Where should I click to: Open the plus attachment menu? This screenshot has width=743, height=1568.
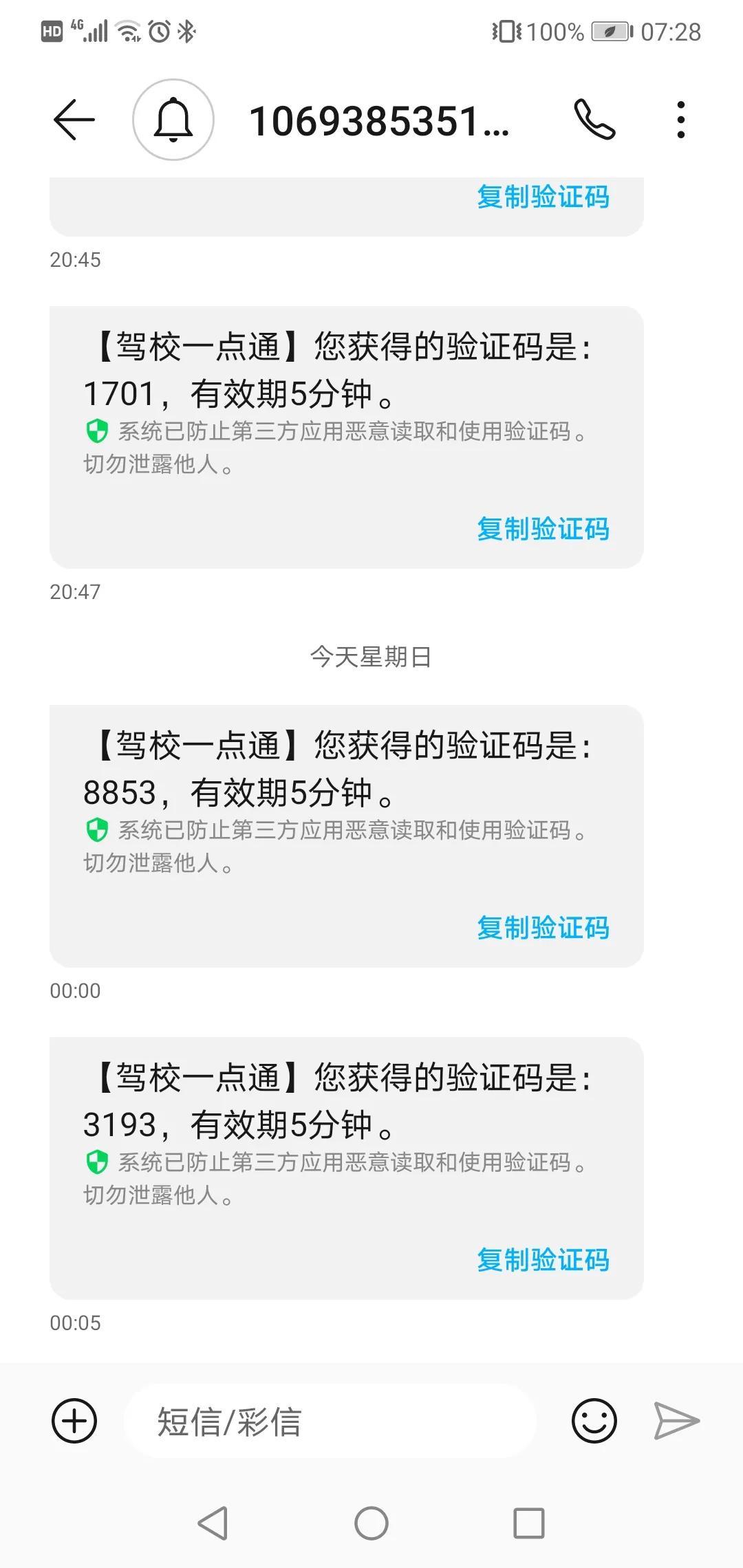click(x=74, y=1421)
